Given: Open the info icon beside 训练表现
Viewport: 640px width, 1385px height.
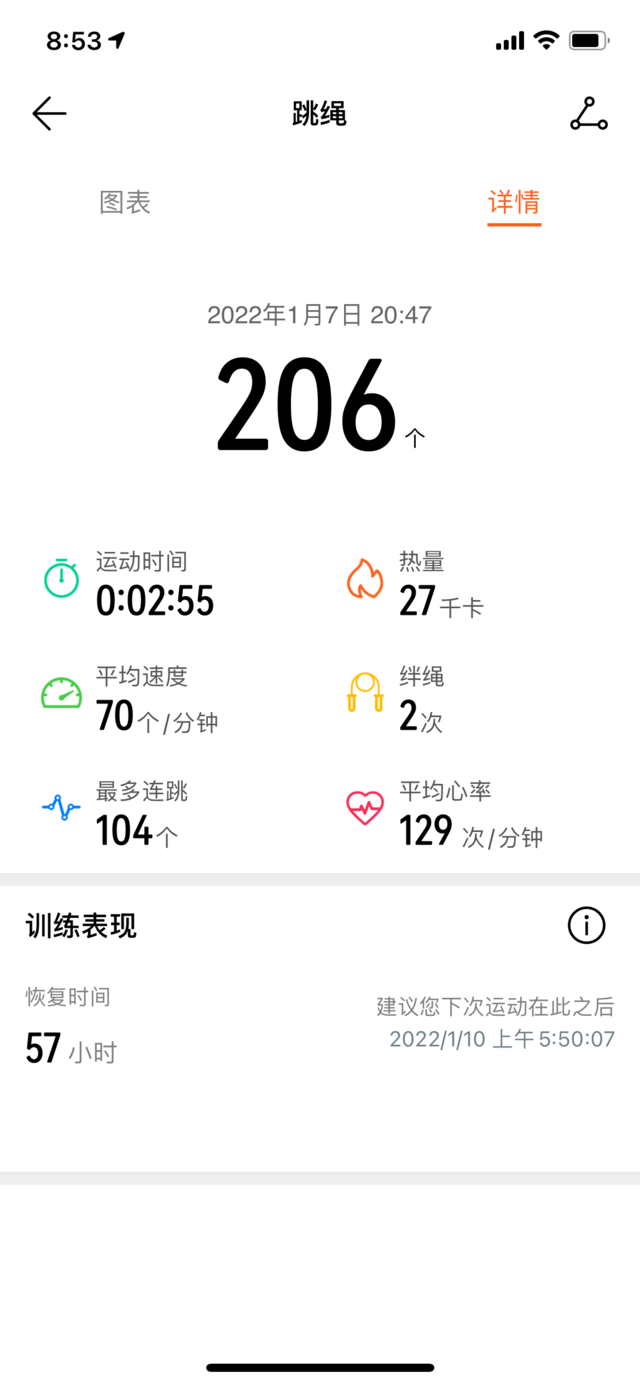Looking at the screenshot, I should 587,925.
